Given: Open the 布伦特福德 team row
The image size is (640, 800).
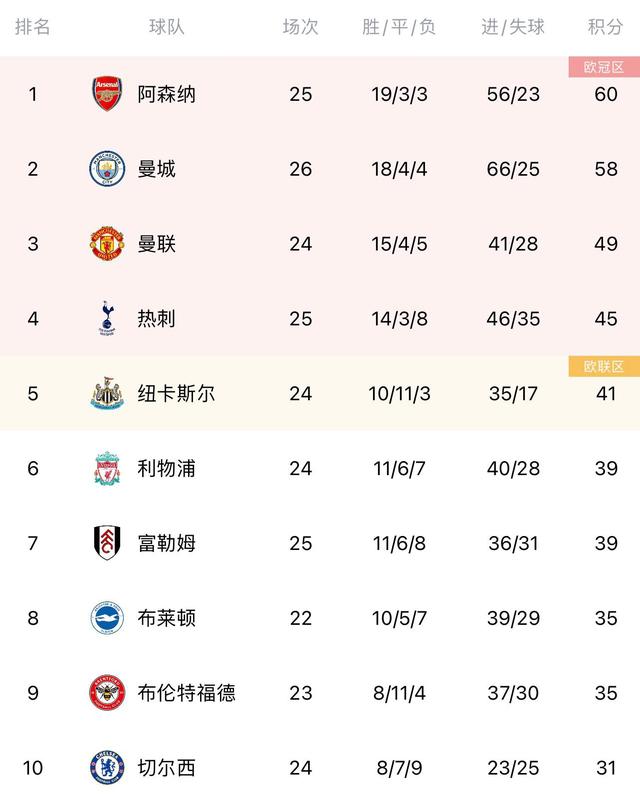Looking at the screenshot, I should [186, 693].
